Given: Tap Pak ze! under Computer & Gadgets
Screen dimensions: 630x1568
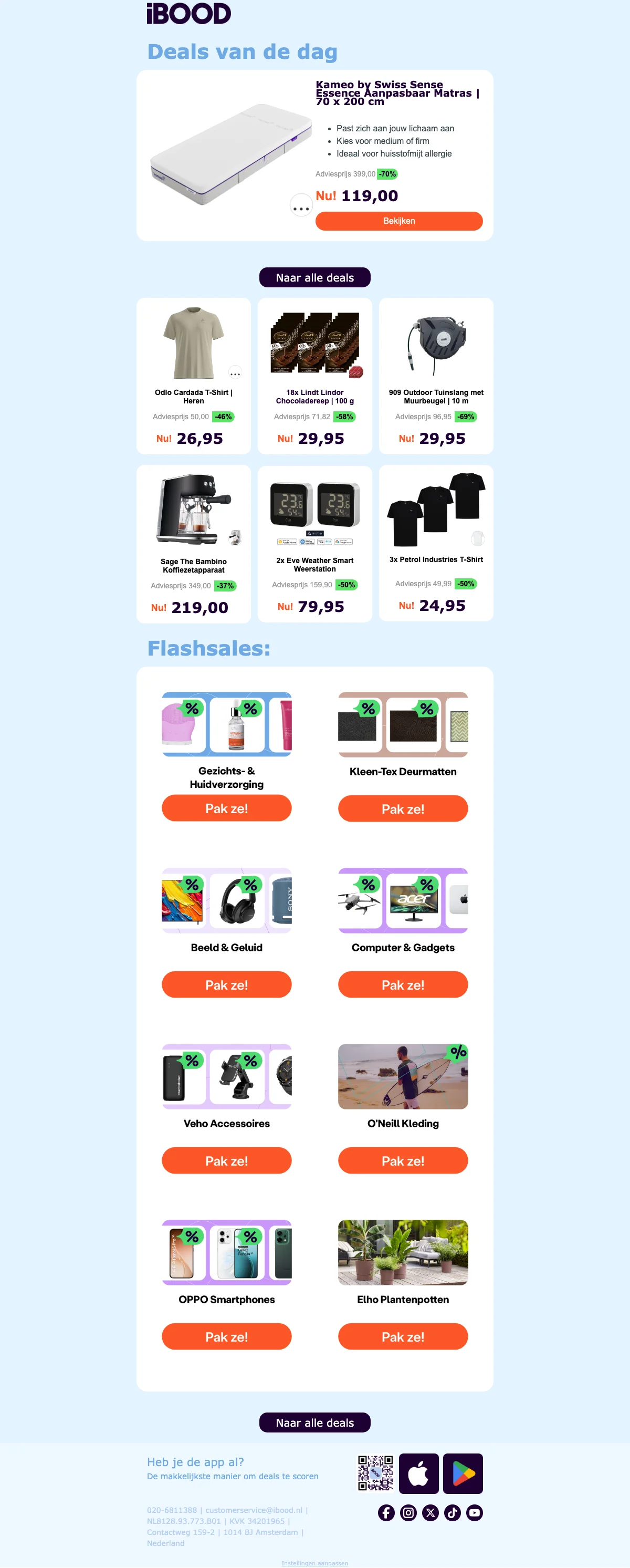Looking at the screenshot, I should click(x=403, y=984).
